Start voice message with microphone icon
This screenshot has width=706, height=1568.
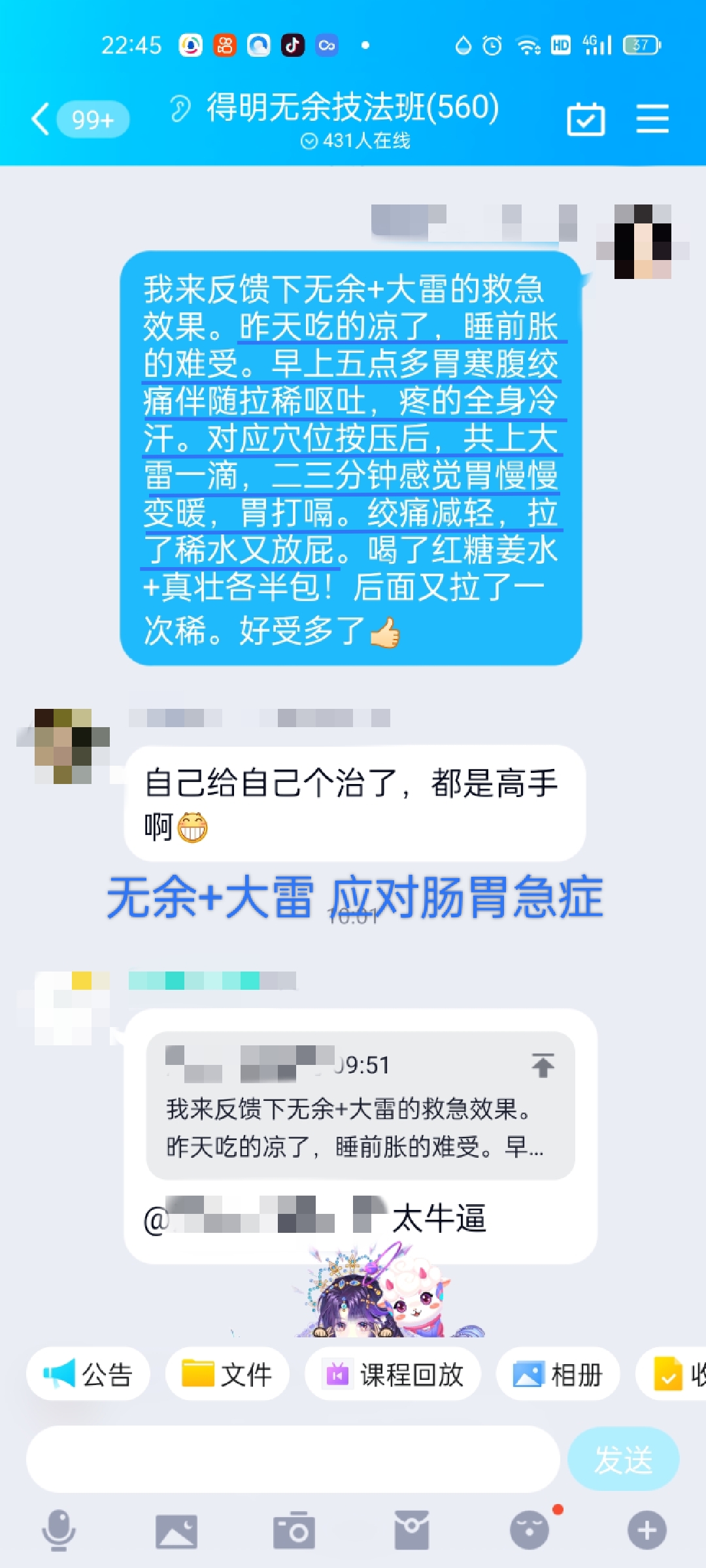coord(59,1530)
